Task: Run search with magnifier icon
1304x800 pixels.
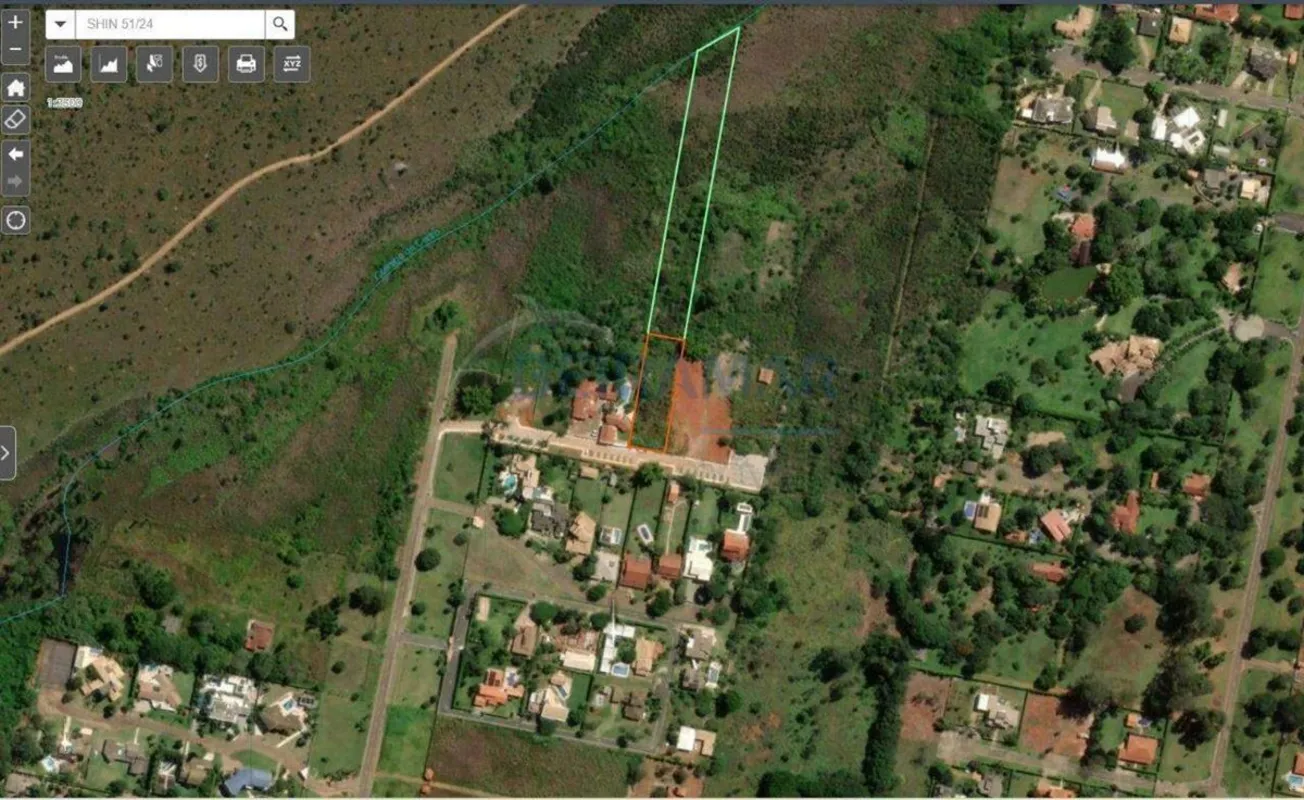Action: pyautogui.click(x=280, y=24)
